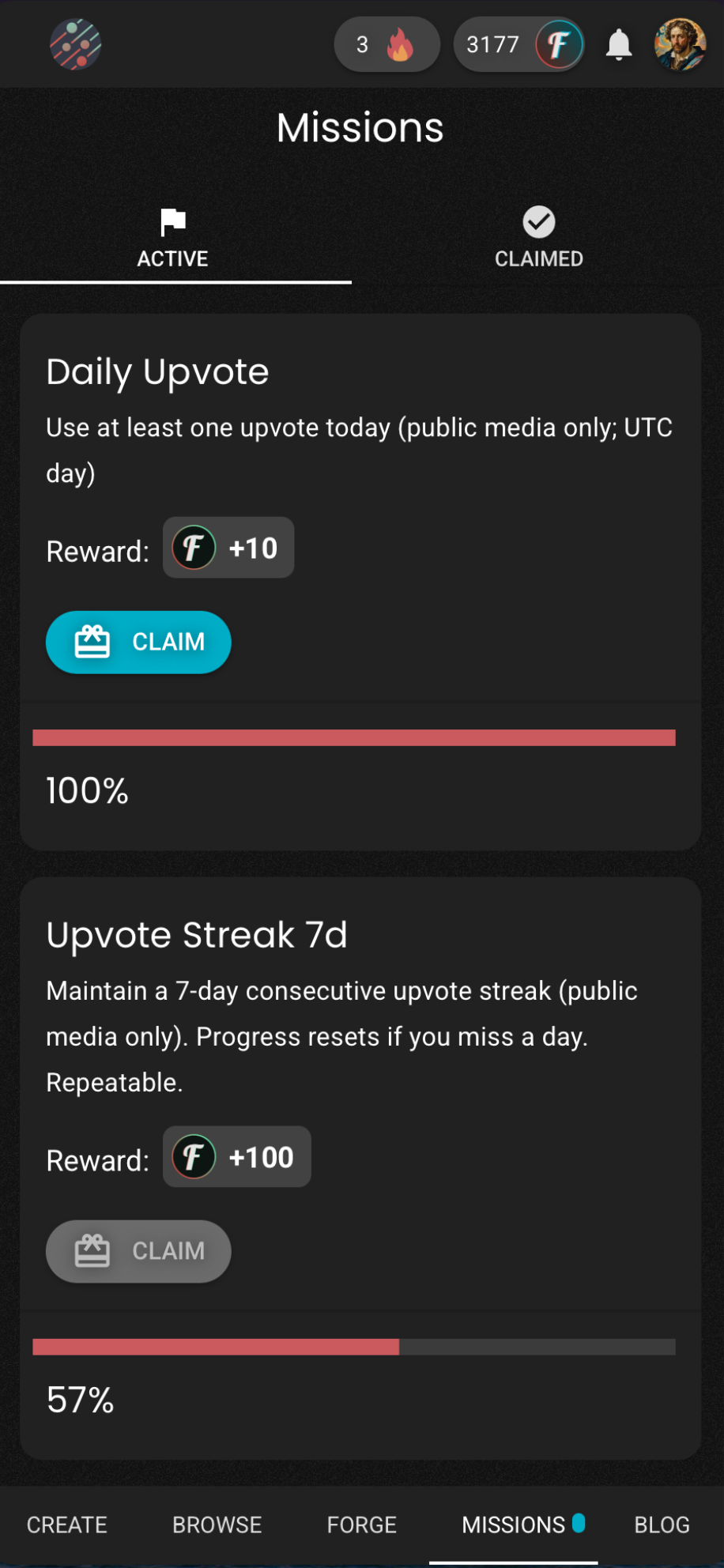The image size is (724, 1568).
Task: Claim the Daily Upvote reward
Action: 138,643
